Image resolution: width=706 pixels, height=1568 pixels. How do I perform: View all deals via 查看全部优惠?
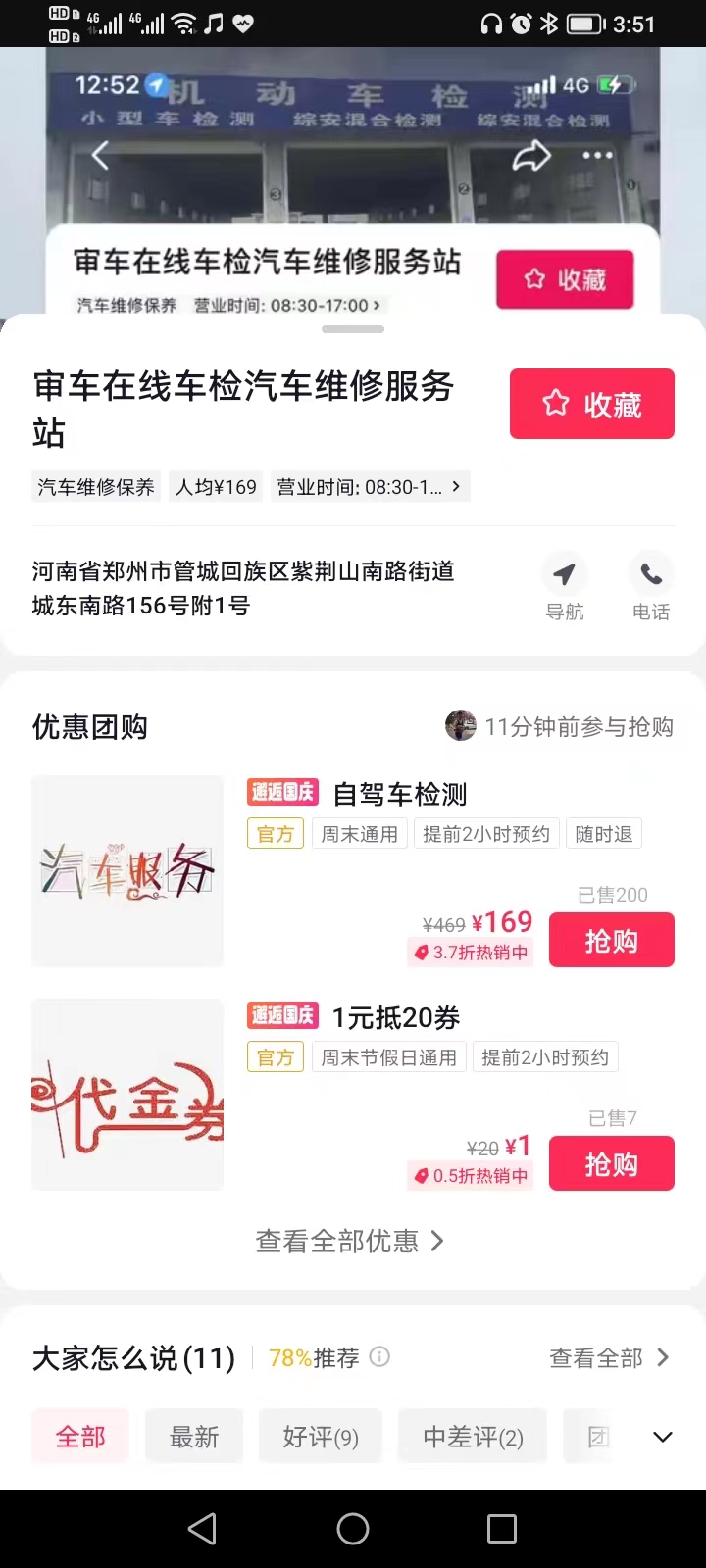coord(350,1242)
